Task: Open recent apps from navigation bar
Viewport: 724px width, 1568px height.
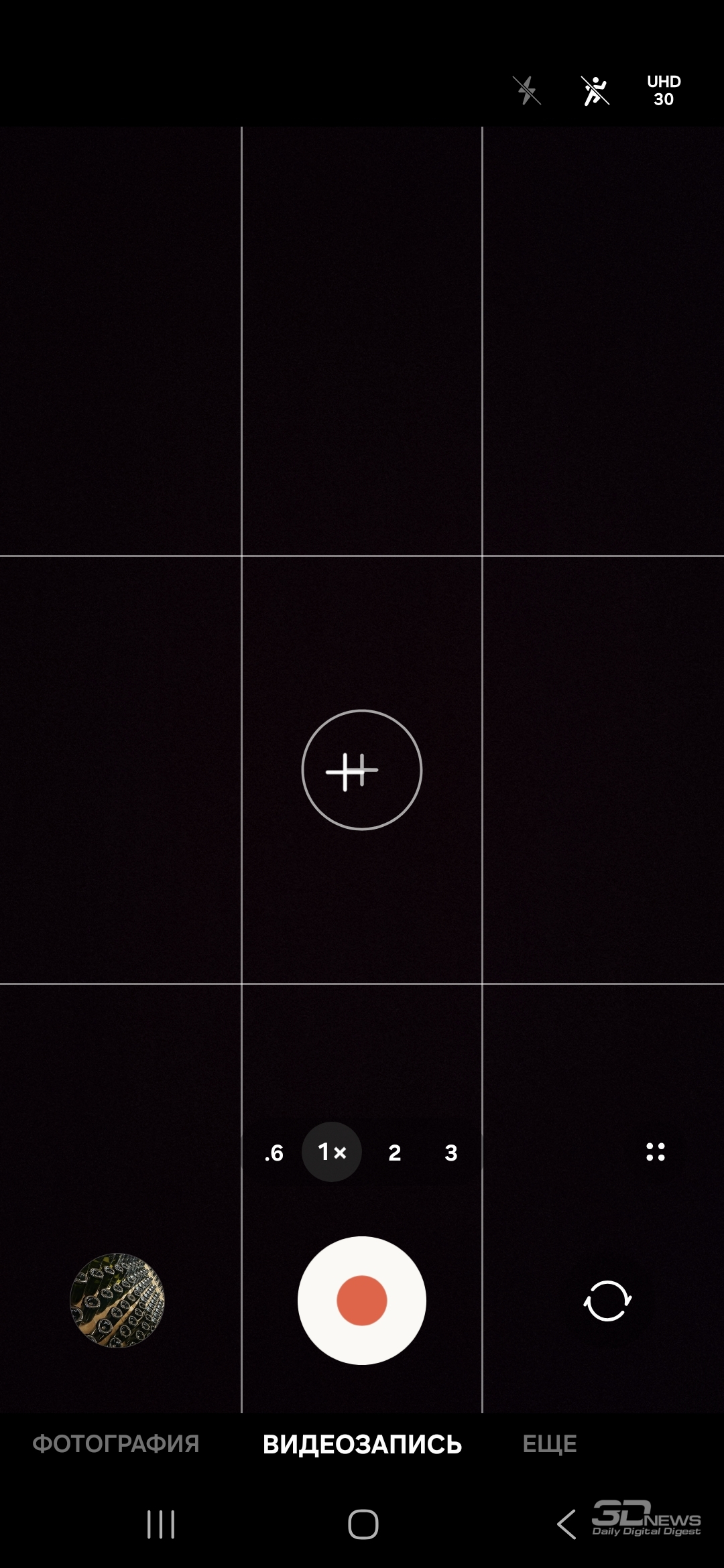Action: pos(161,1524)
